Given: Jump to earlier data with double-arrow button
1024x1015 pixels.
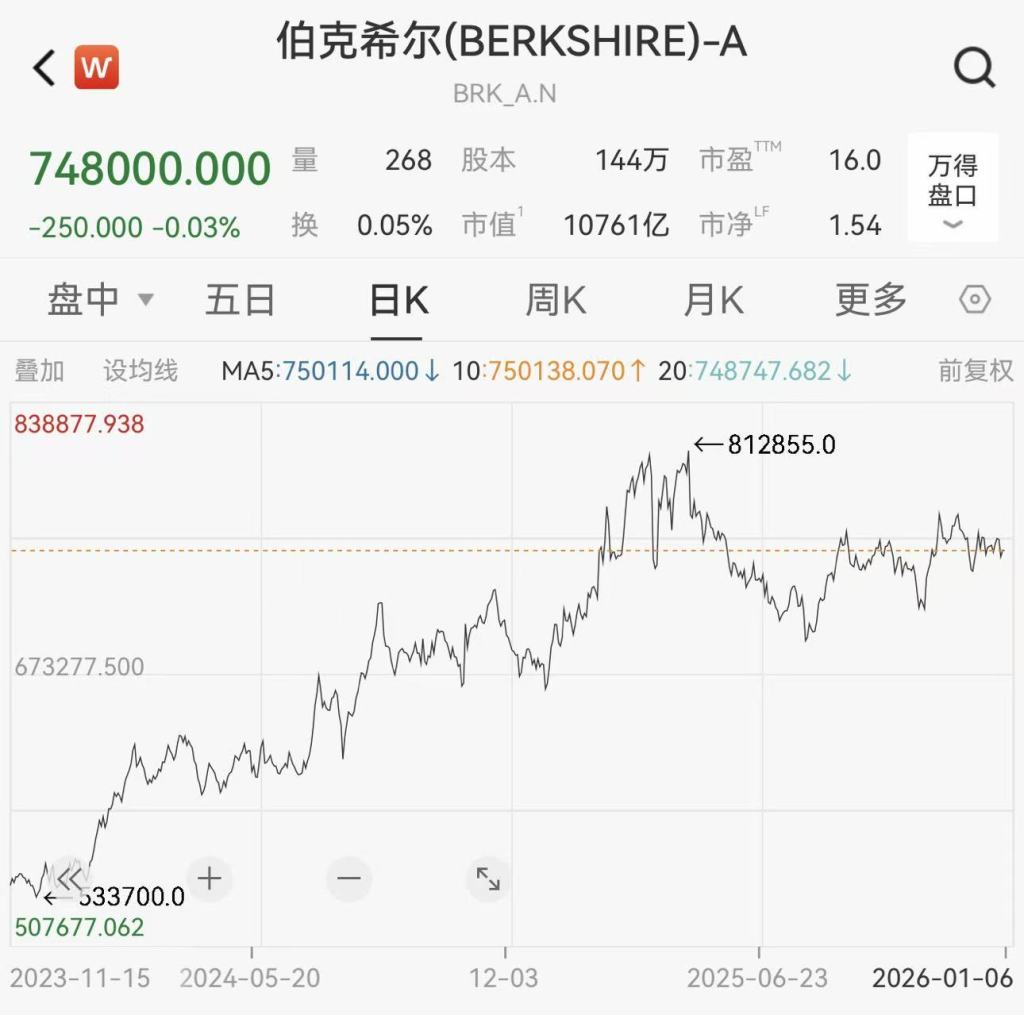Looking at the screenshot, I should pyautogui.click(x=69, y=879).
